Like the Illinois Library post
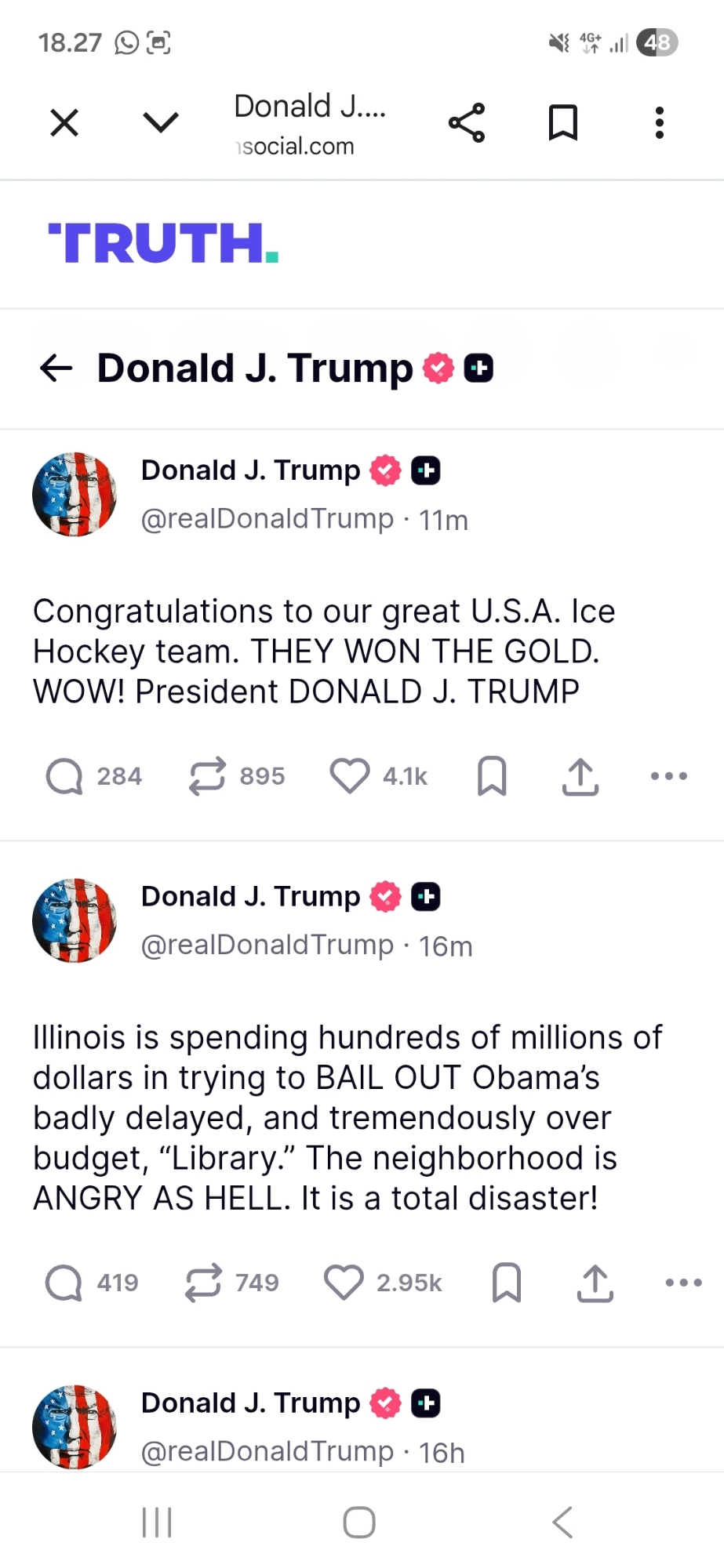The width and height of the screenshot is (724, 1568). 344,1283
